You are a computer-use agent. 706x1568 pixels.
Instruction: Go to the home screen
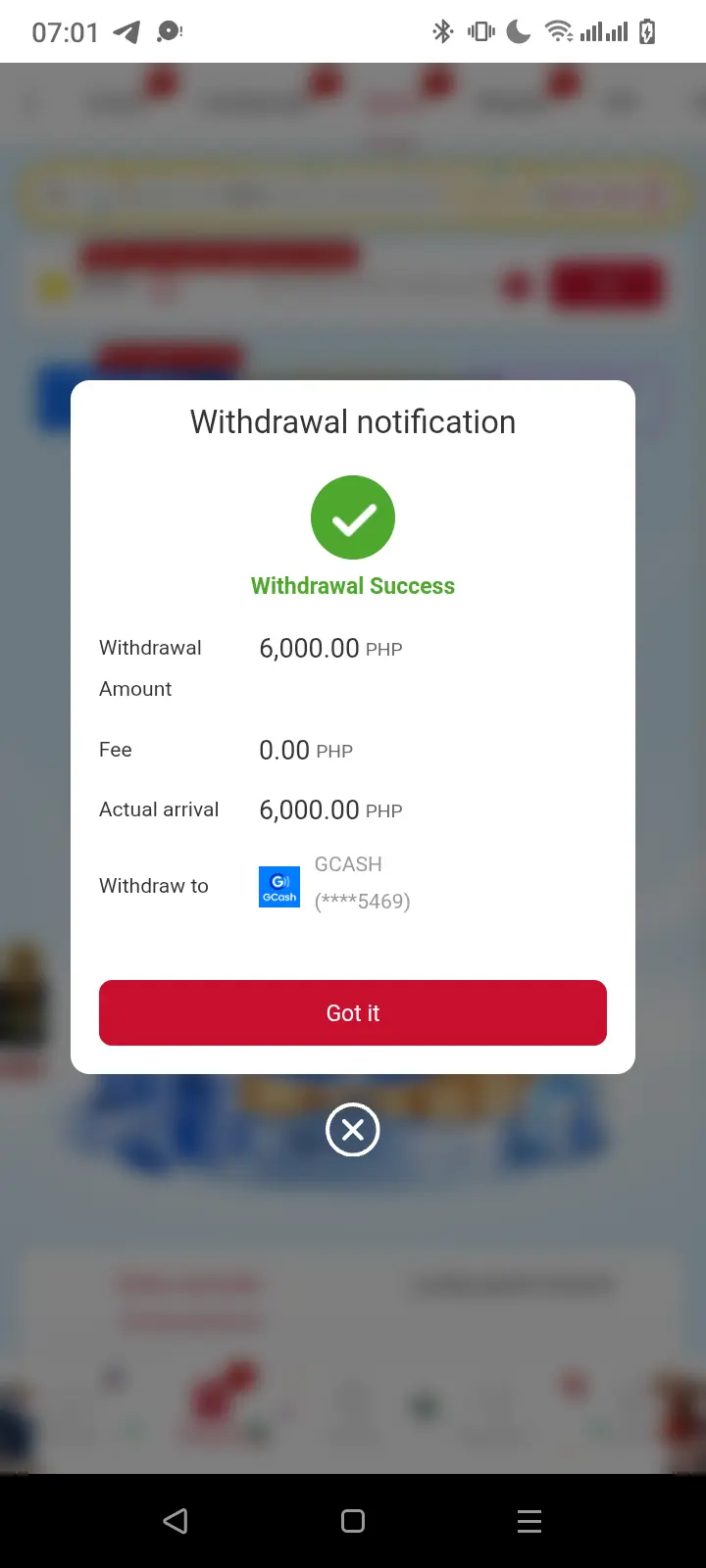coord(353,1521)
